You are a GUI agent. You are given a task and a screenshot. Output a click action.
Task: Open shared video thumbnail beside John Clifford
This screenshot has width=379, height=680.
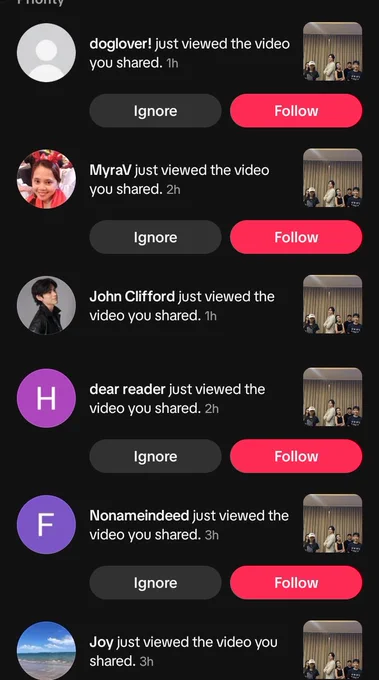click(x=333, y=304)
